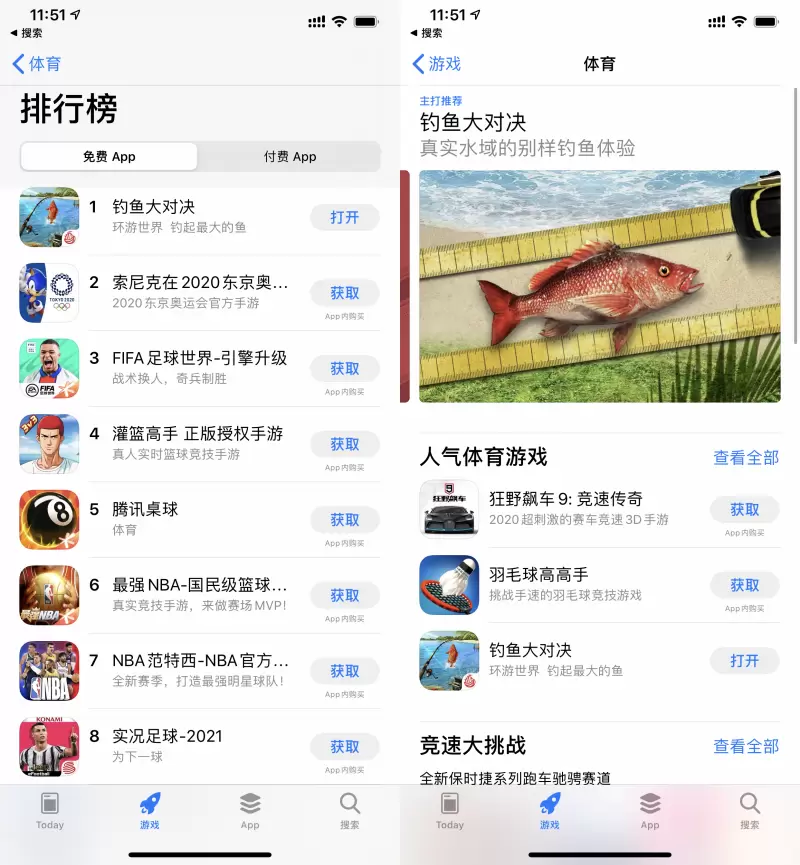Open the 灌篮高手 app icon
The width and height of the screenshot is (800, 865).
[x=49, y=444]
